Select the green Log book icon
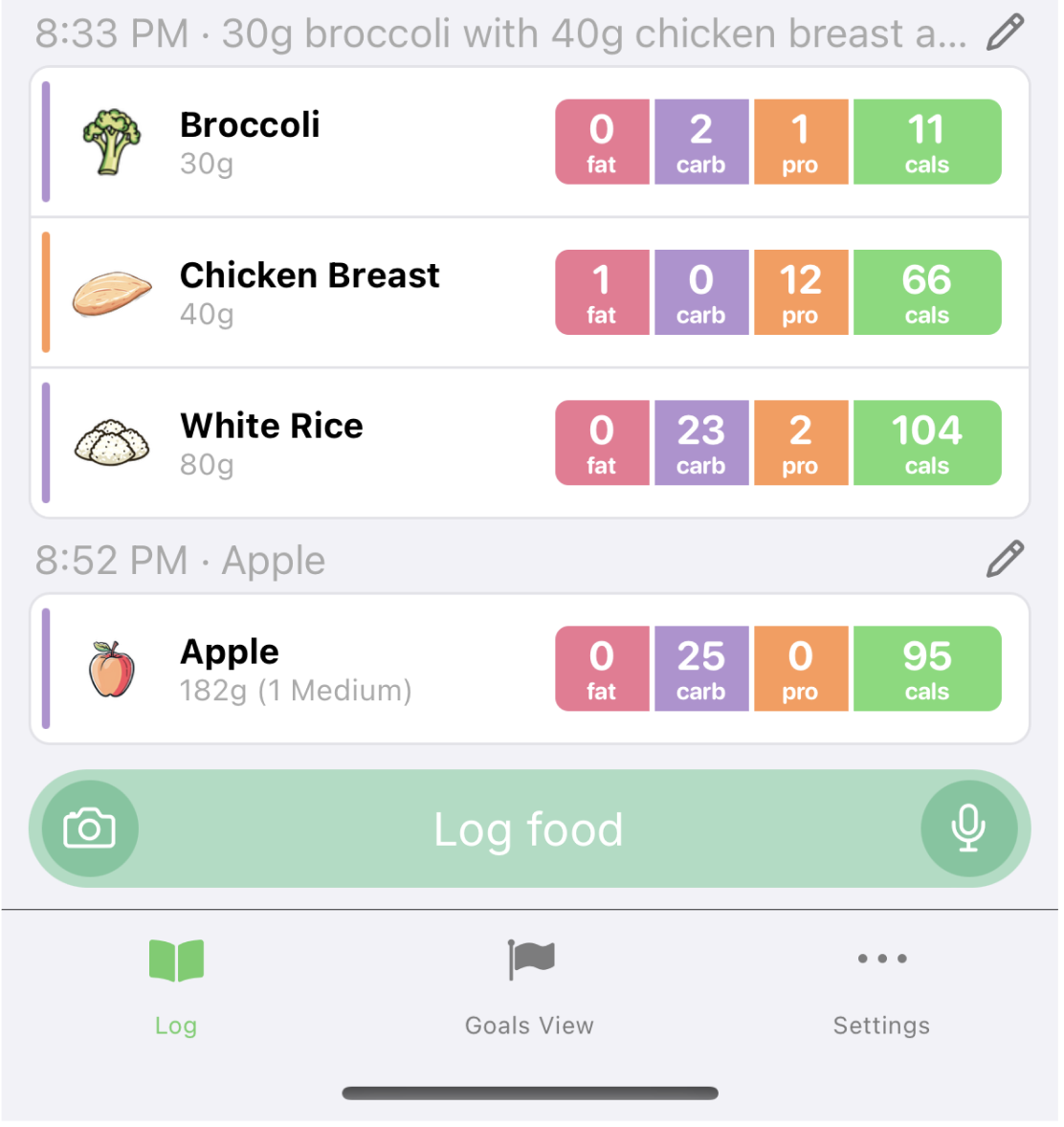1064x1127 pixels. 176,959
